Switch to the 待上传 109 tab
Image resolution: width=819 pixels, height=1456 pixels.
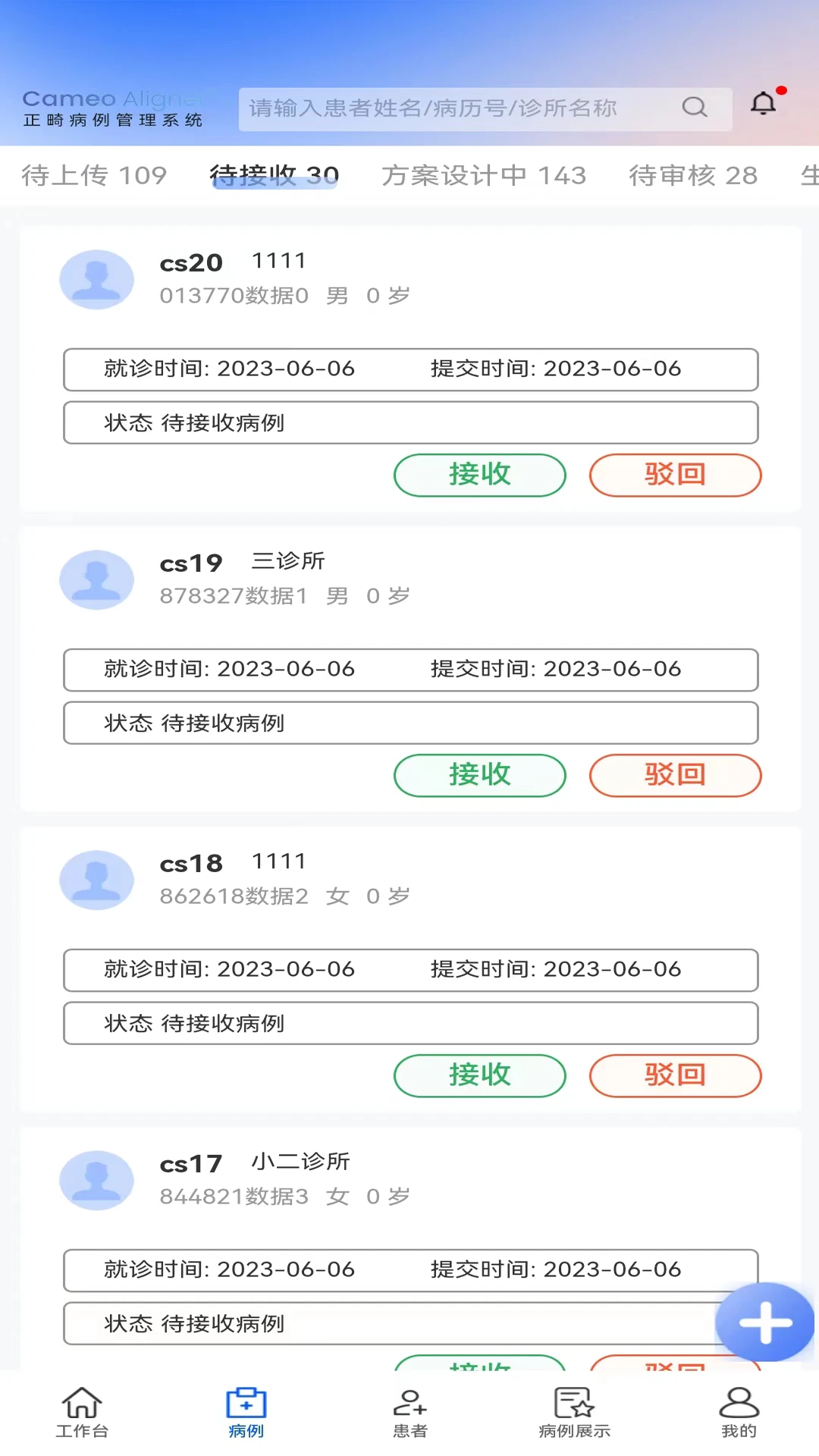(x=93, y=175)
